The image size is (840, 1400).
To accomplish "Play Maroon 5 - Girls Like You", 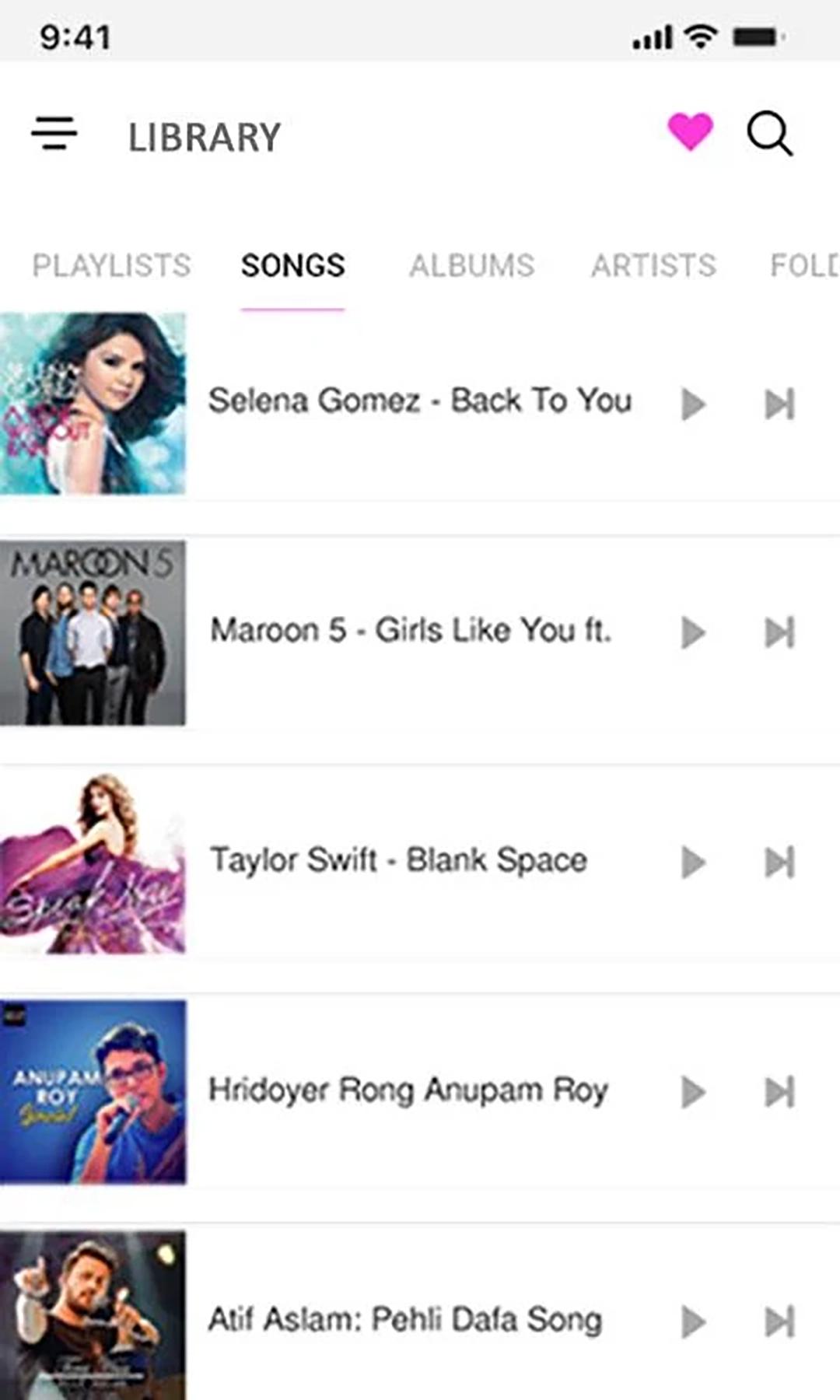I will pos(693,632).
